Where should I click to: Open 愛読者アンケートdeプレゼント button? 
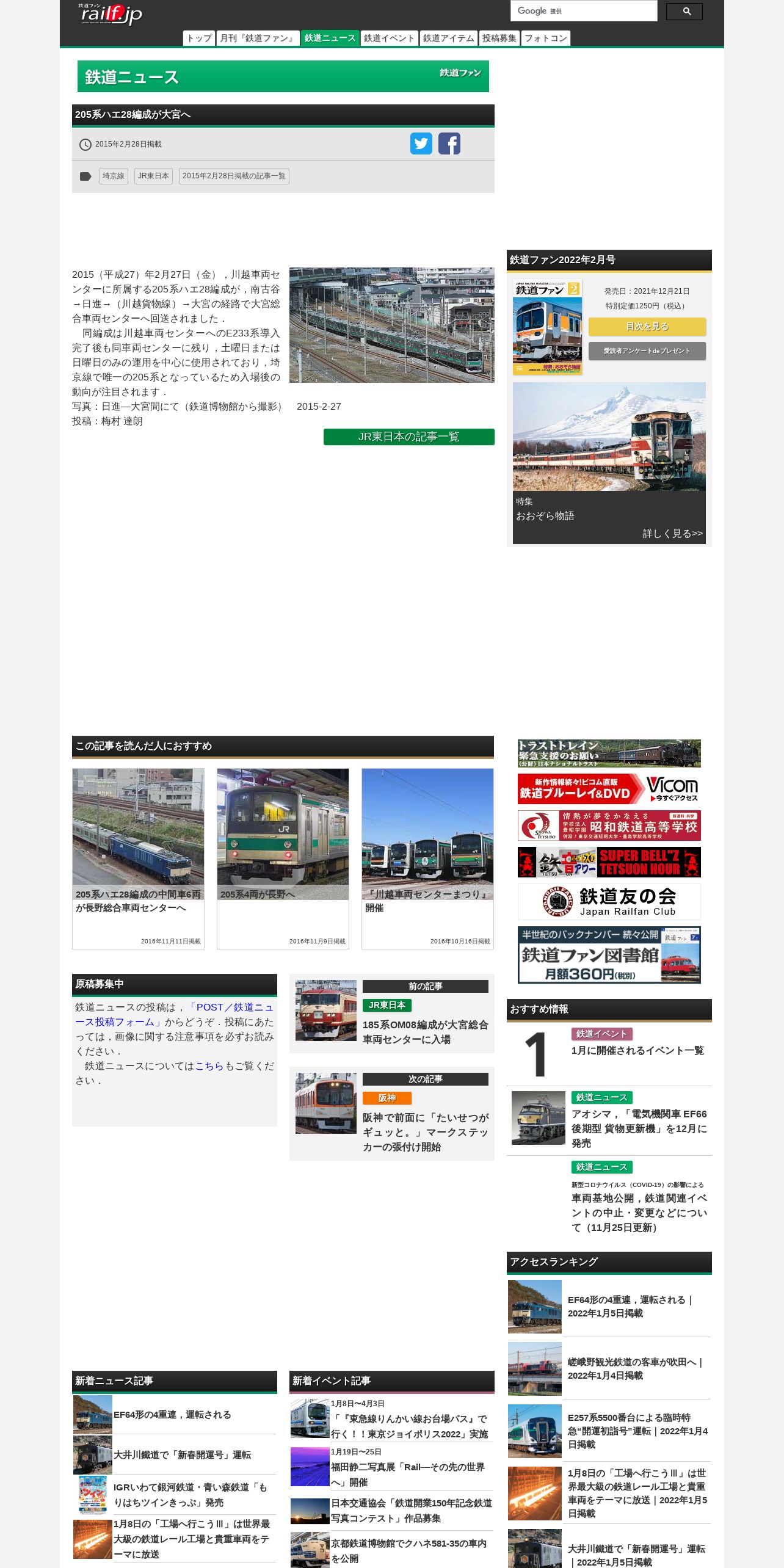tap(647, 351)
